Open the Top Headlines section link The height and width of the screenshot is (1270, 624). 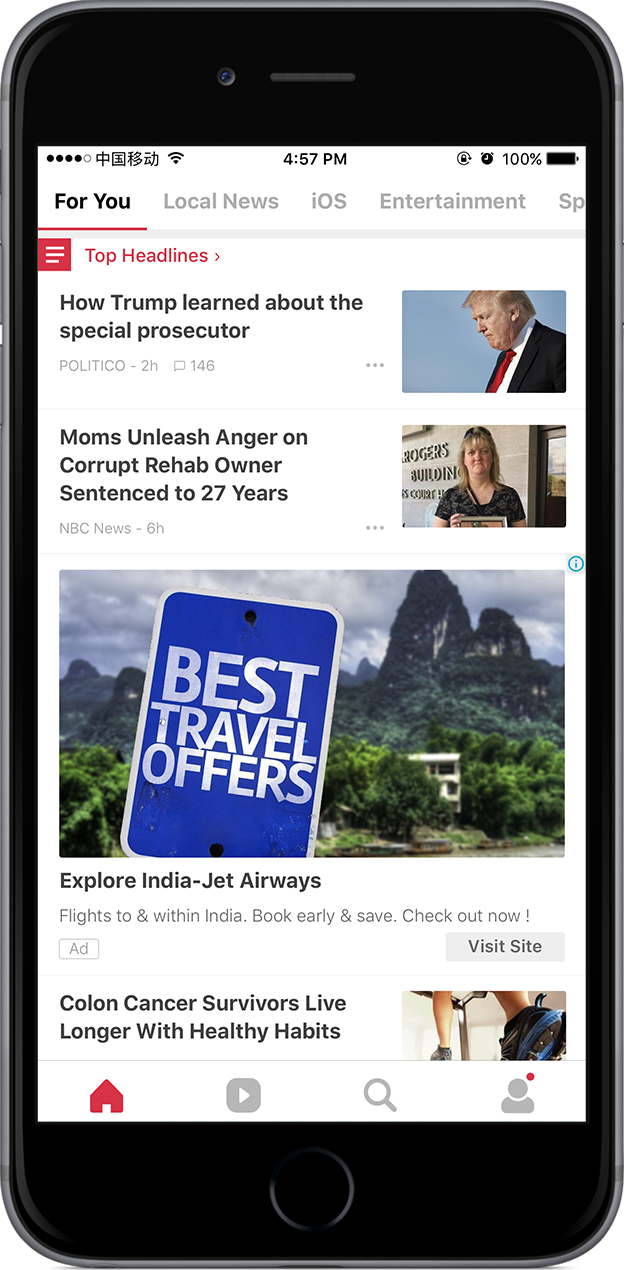(x=152, y=256)
